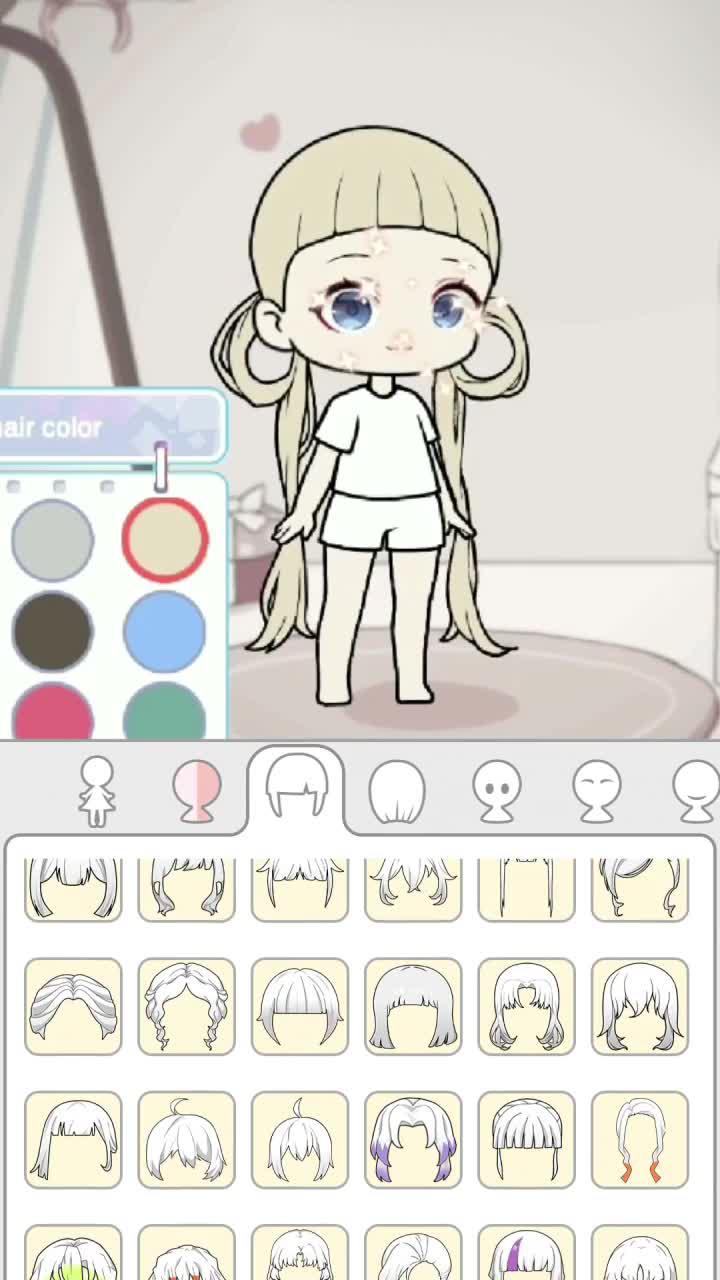This screenshot has height=1280, width=720.
Task: Tick the second checkbox in the color panel
Action: click(60, 487)
